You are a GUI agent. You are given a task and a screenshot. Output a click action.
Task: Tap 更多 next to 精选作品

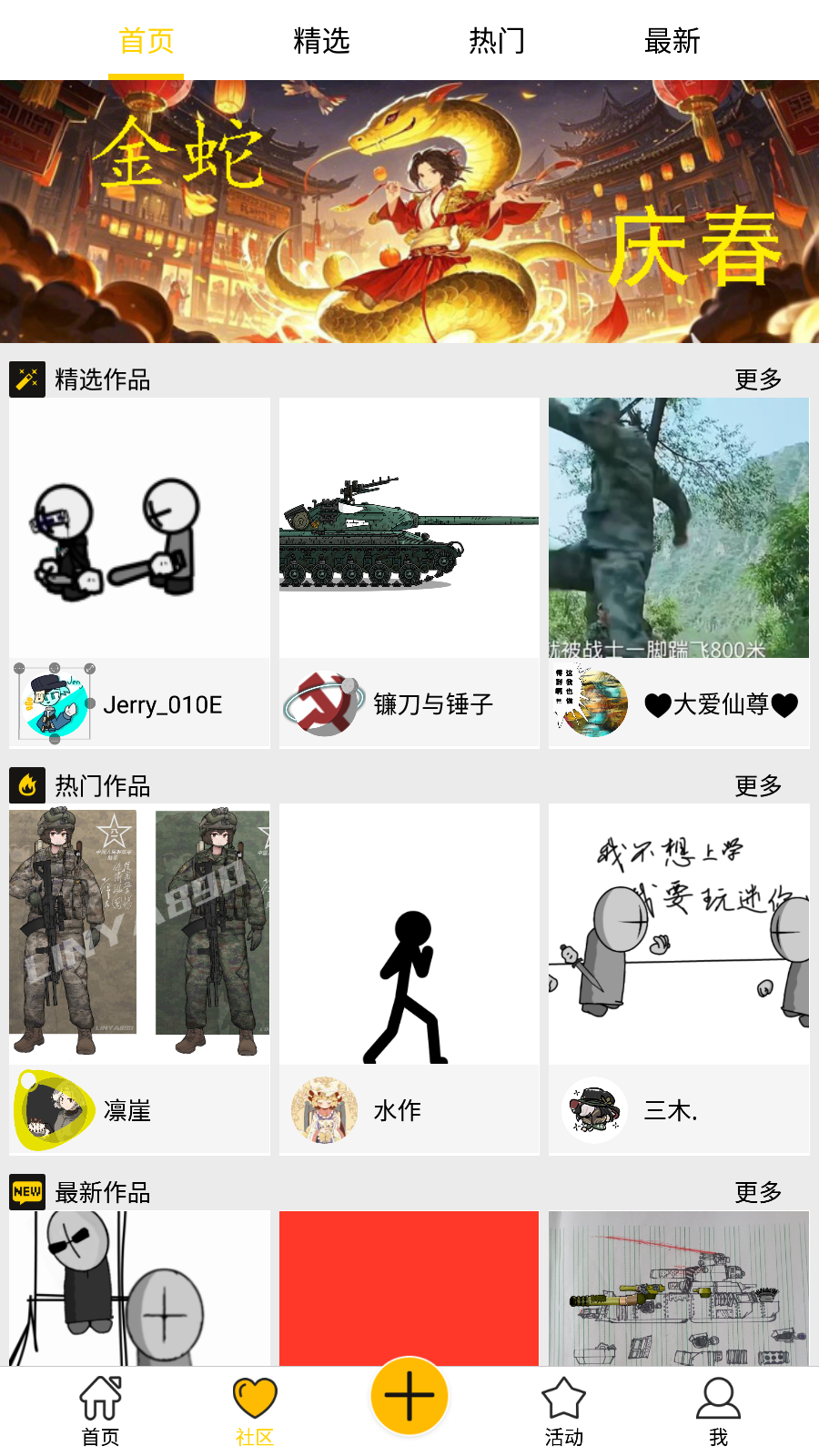pyautogui.click(x=758, y=379)
